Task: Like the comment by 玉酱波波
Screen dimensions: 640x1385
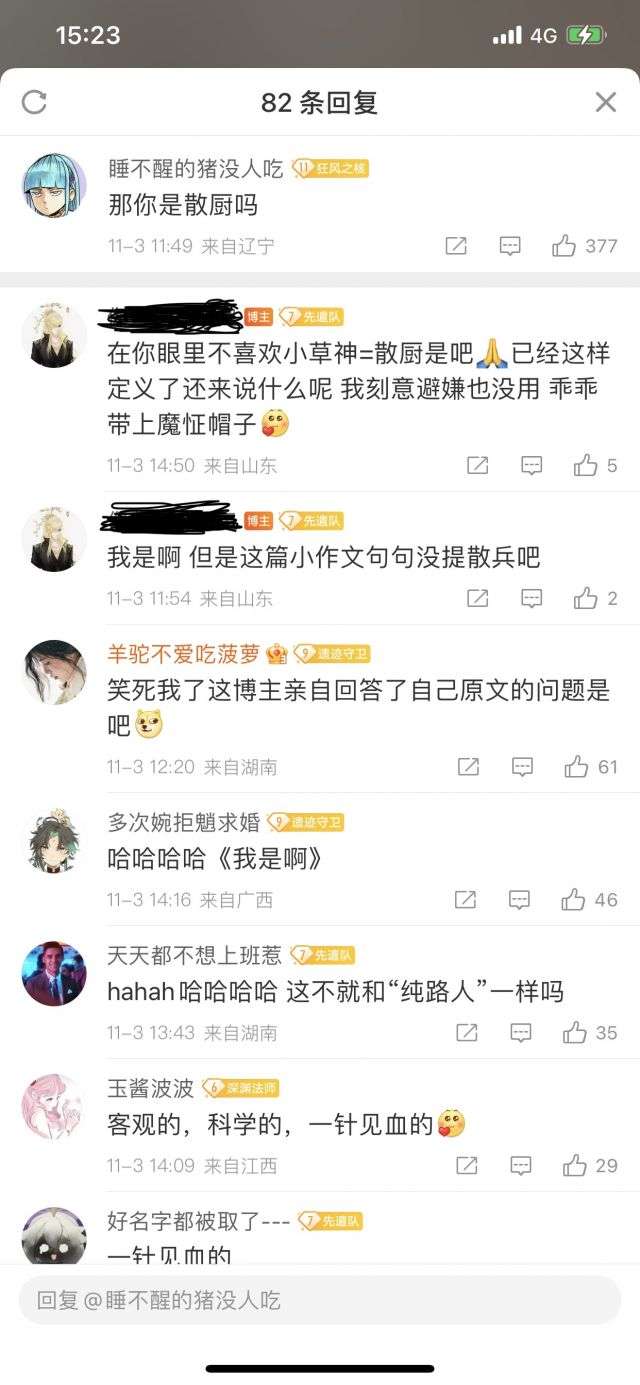Action: pyautogui.click(x=575, y=1166)
